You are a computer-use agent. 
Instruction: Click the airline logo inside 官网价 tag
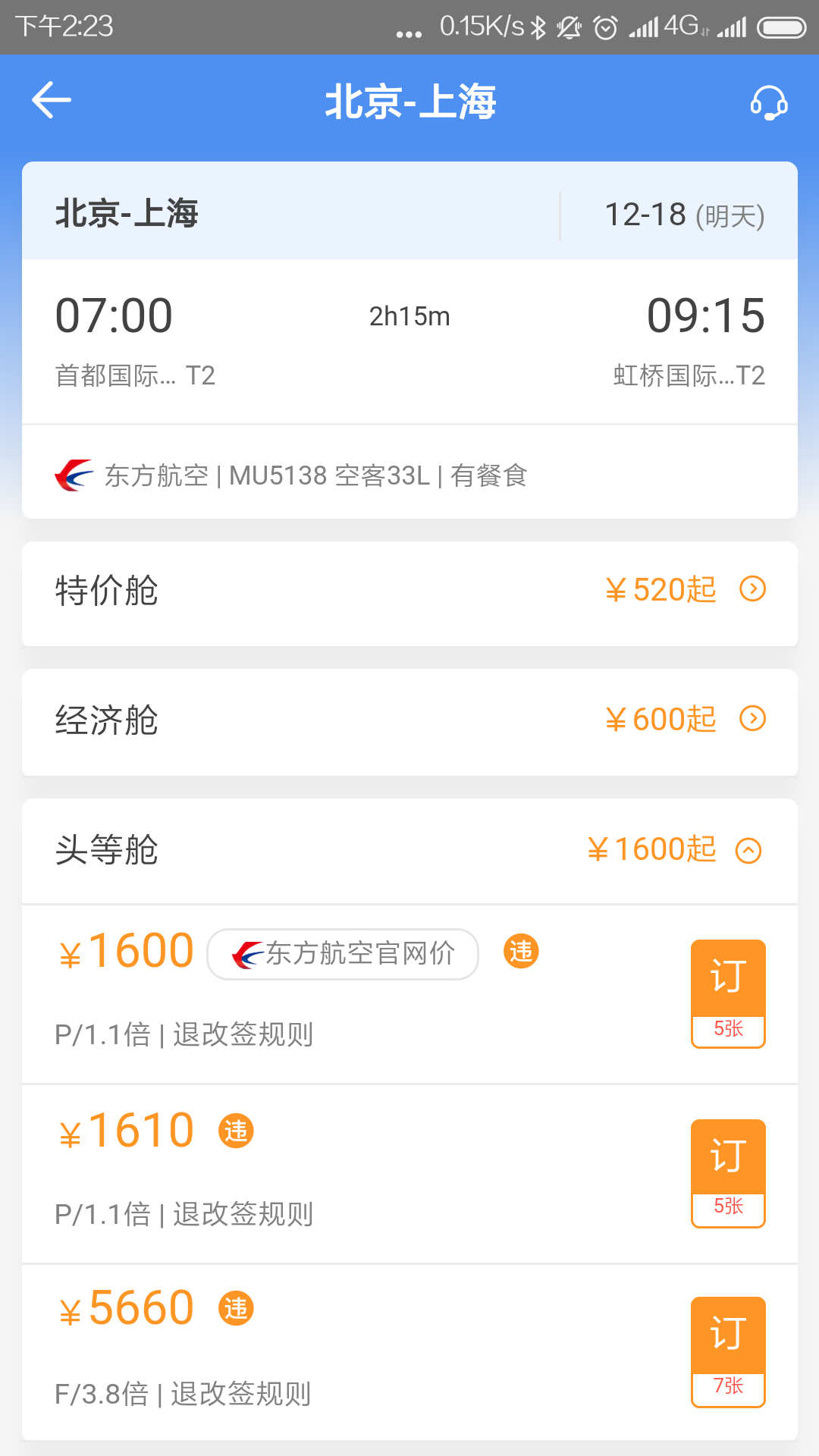coord(244,954)
